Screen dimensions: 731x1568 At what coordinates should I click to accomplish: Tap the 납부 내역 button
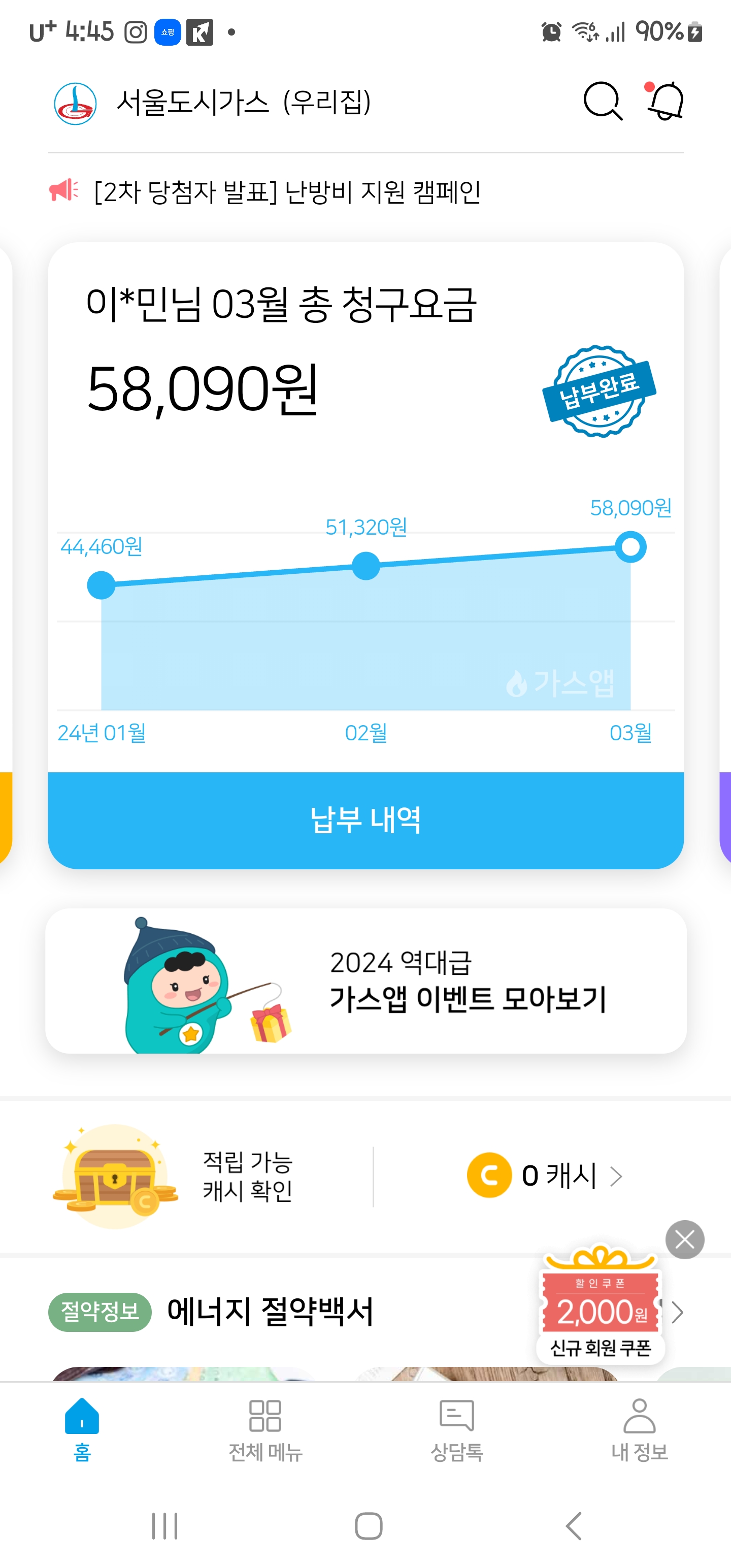tap(366, 820)
